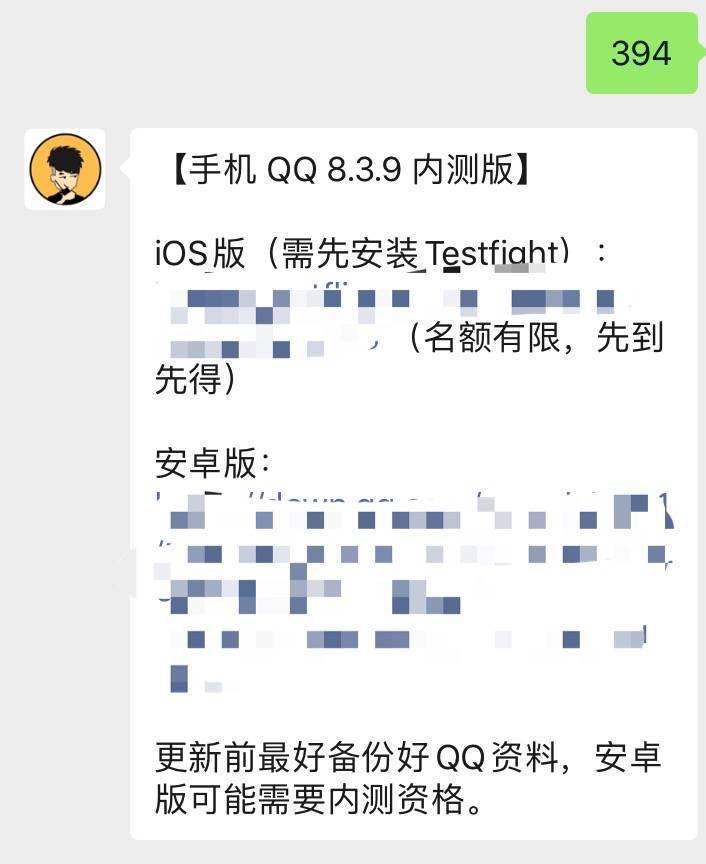Open the iOS TestFlight link
706x864 pixels.
(x=390, y=300)
